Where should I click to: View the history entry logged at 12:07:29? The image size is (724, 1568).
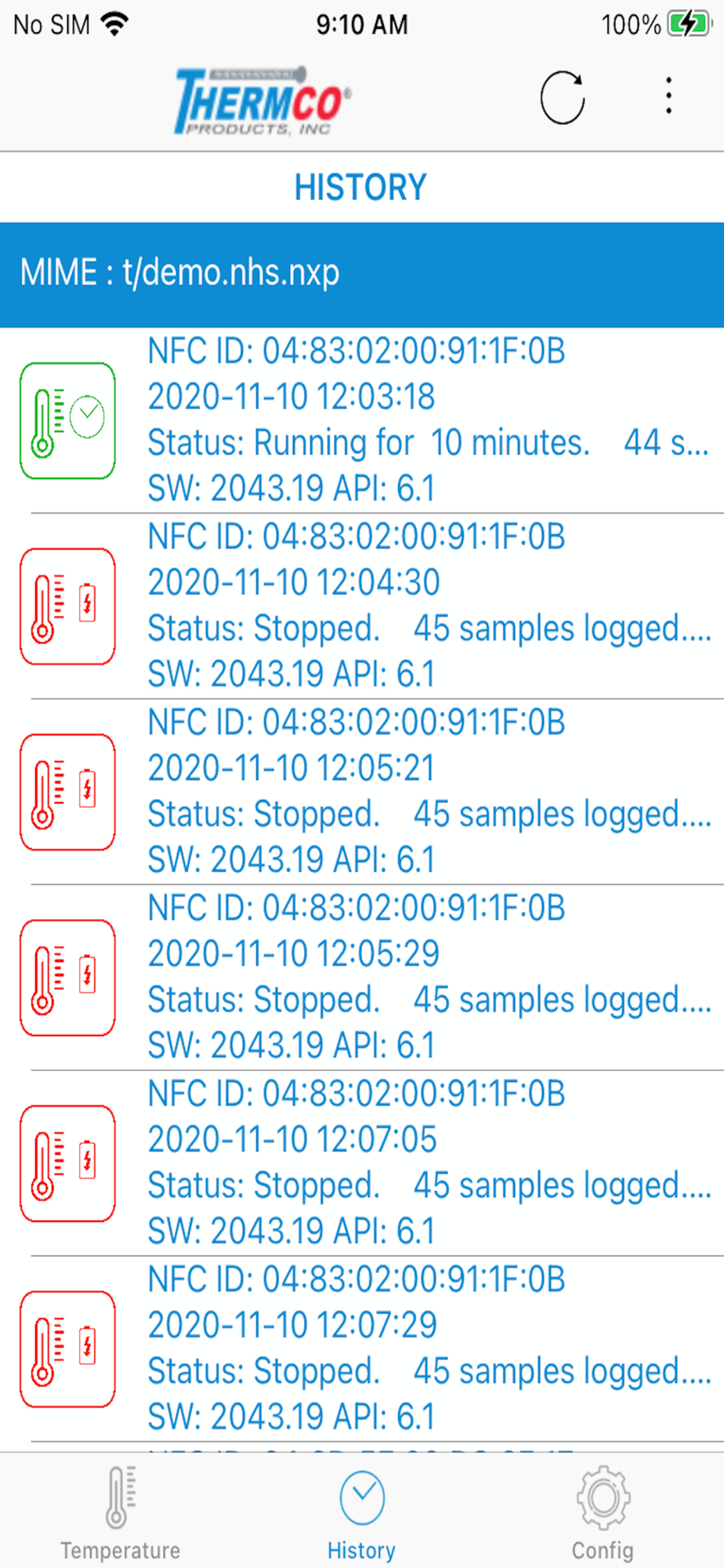[362, 1349]
